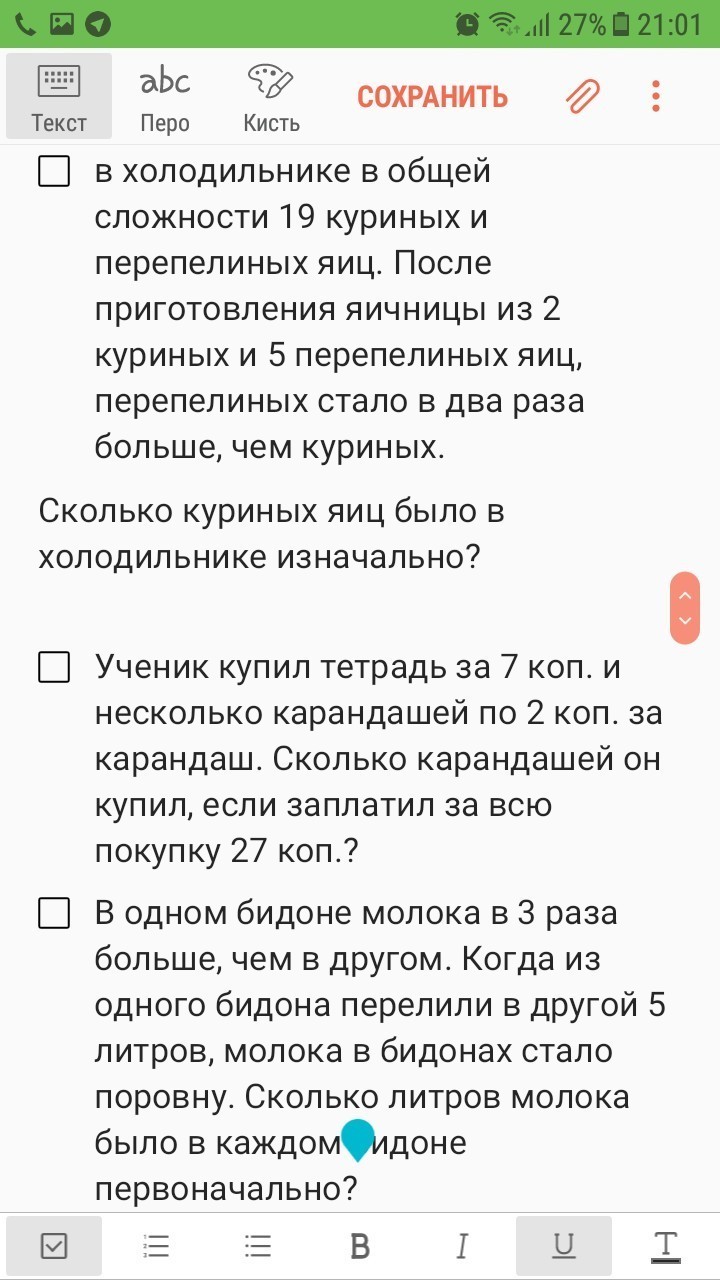Open the paperclip attach option

583,97
